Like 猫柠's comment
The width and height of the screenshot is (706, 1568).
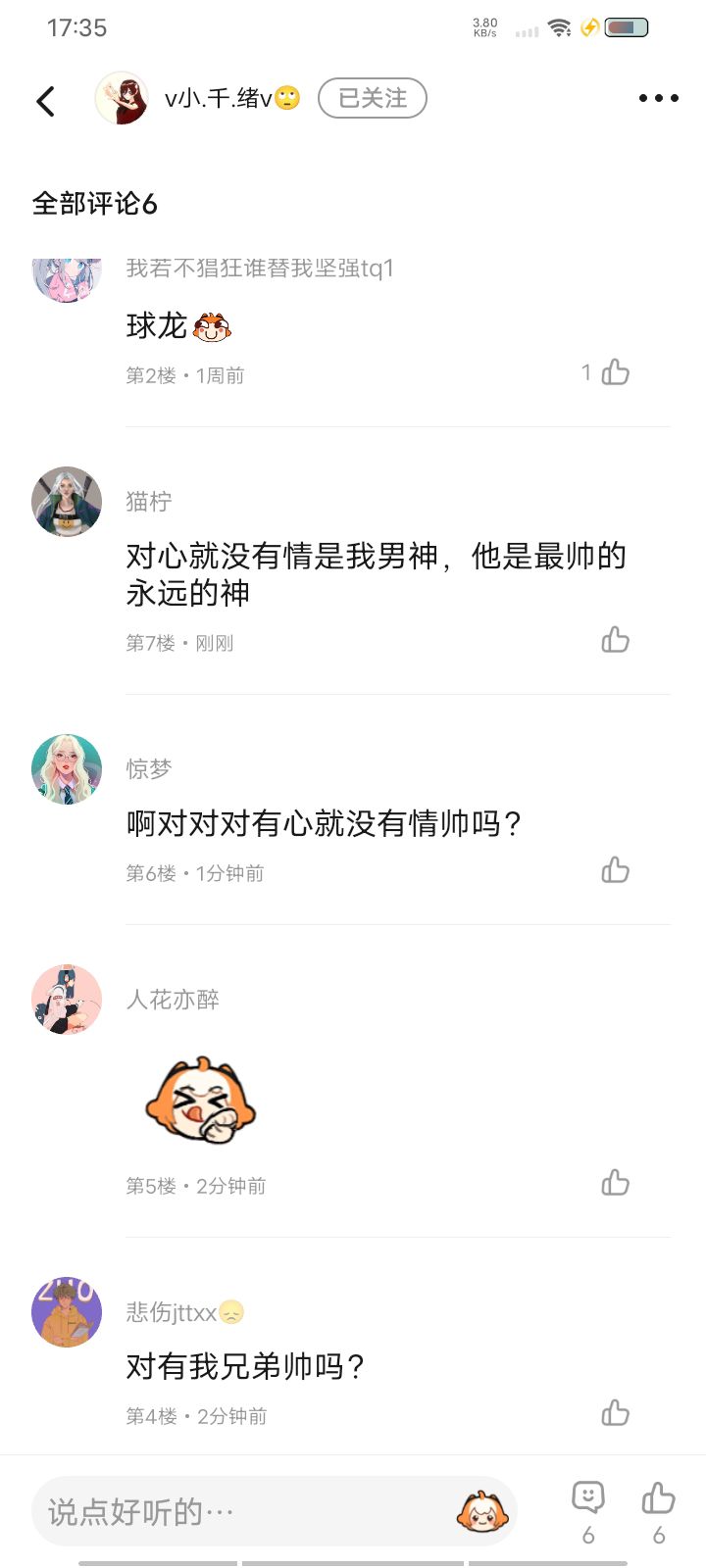pyautogui.click(x=615, y=640)
